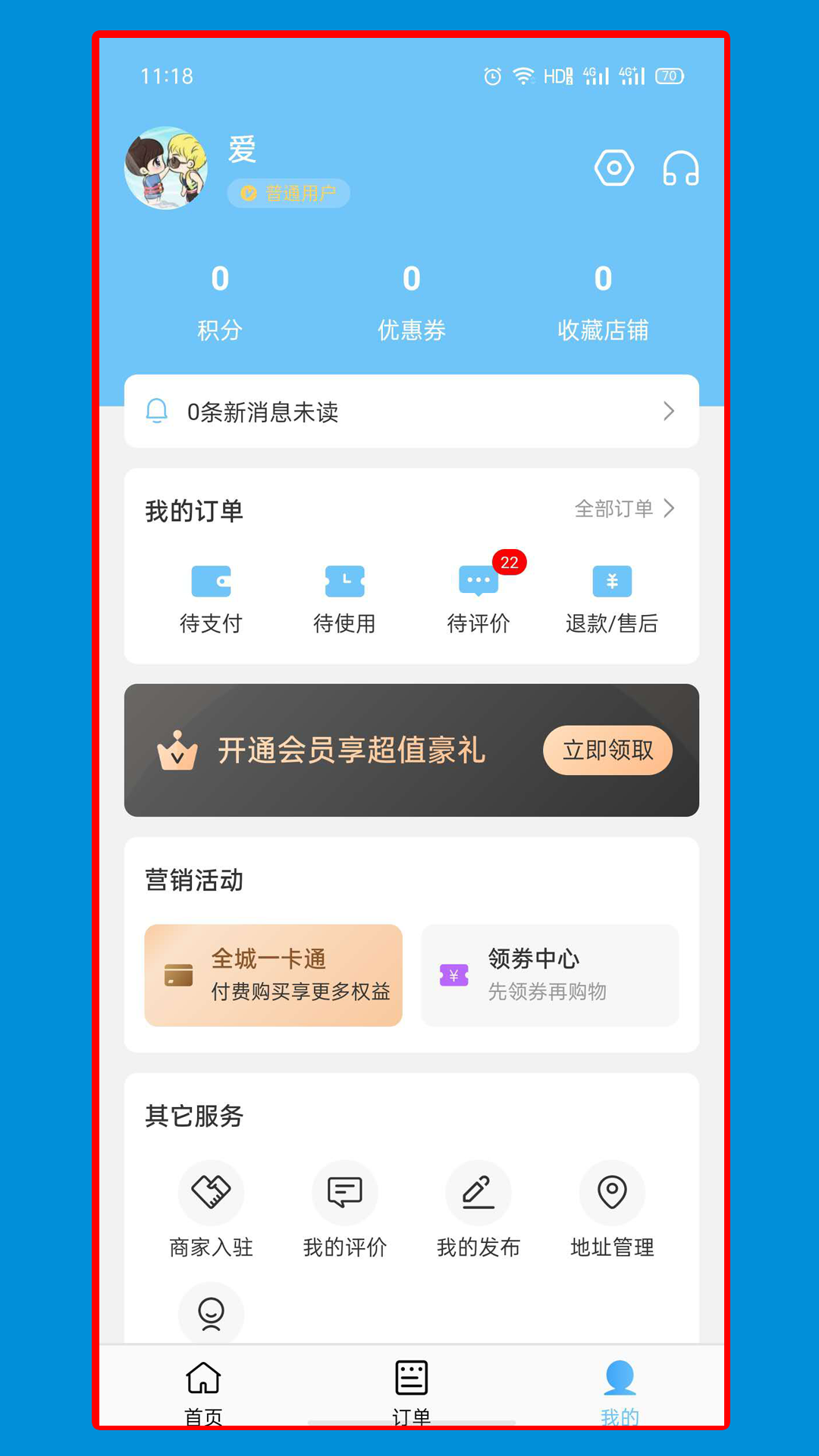The height and width of the screenshot is (1456, 819).
Task: Open 待支付 pending payment orders
Action: click(x=211, y=599)
